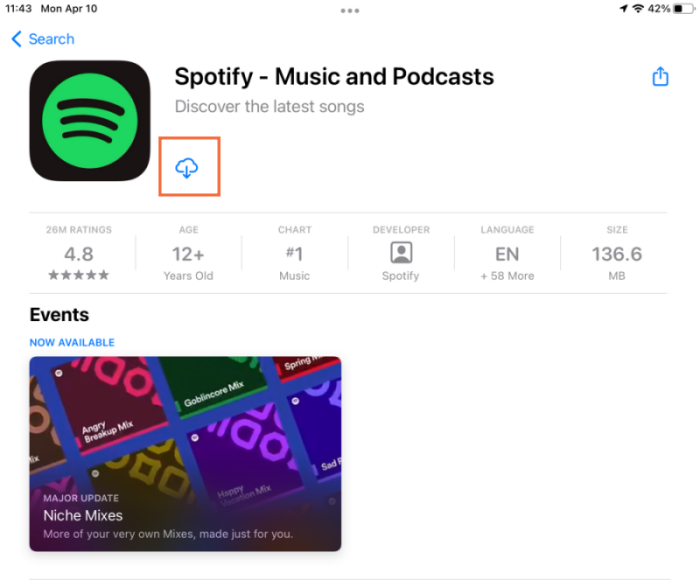Go back to Search

coord(43,39)
